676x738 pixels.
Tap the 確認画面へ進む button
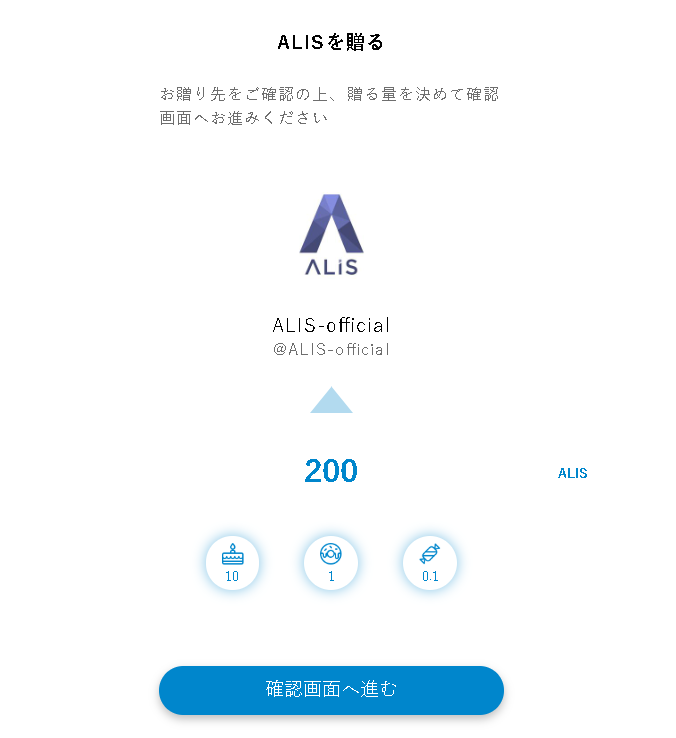click(x=331, y=690)
